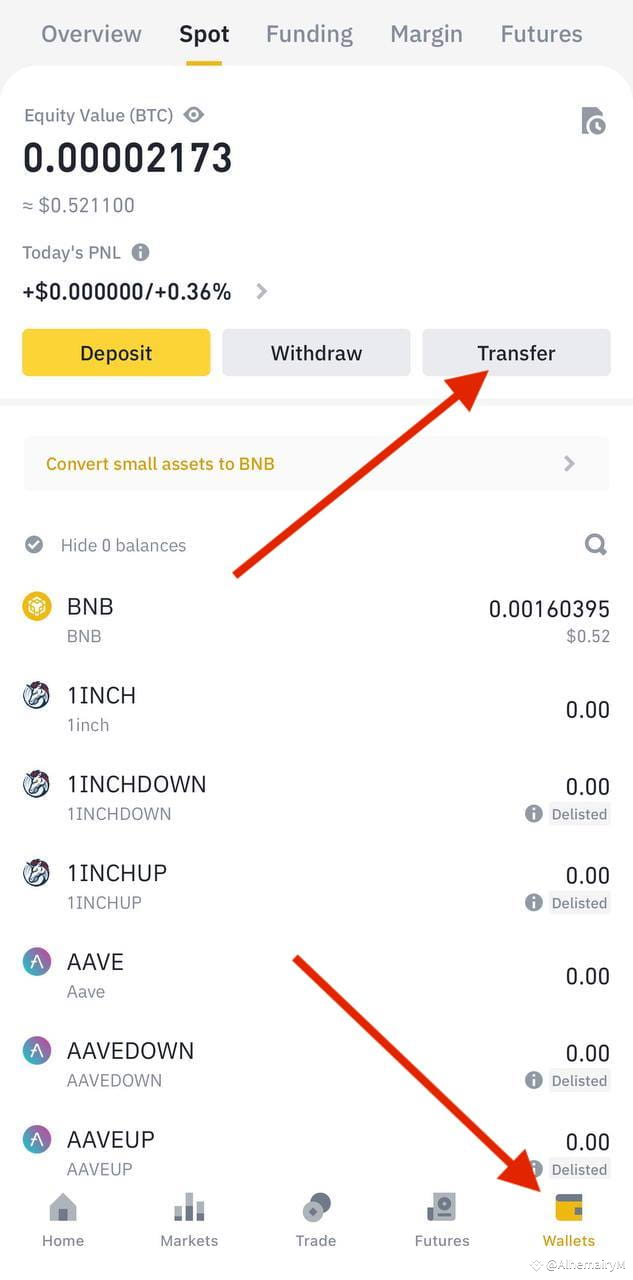Open the Markets tab

[189, 1220]
